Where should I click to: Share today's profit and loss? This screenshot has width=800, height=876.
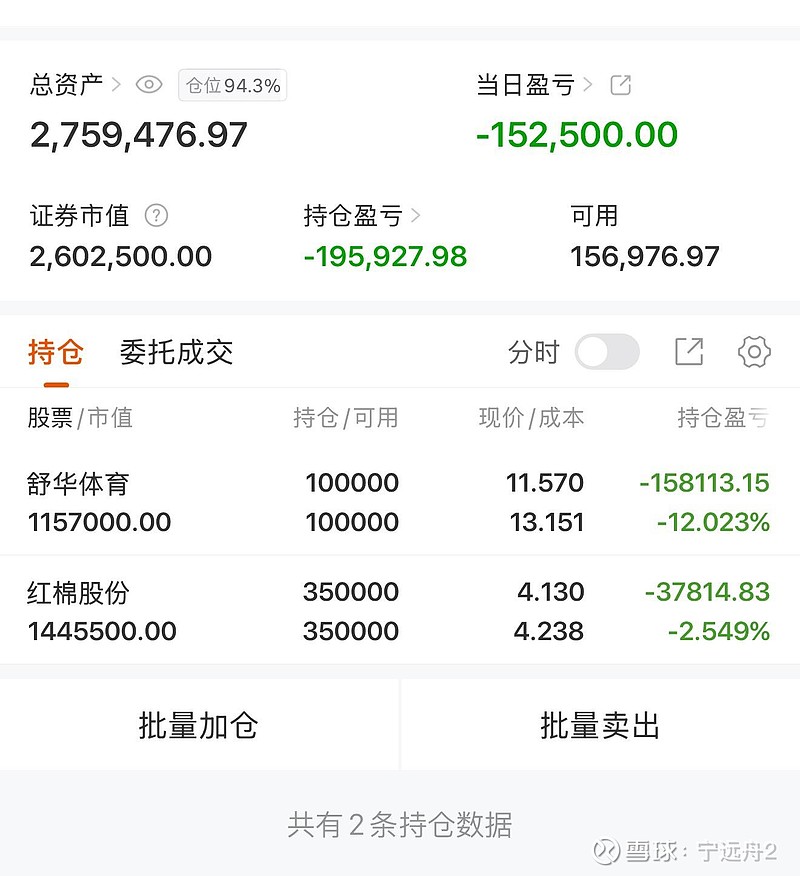click(x=621, y=85)
